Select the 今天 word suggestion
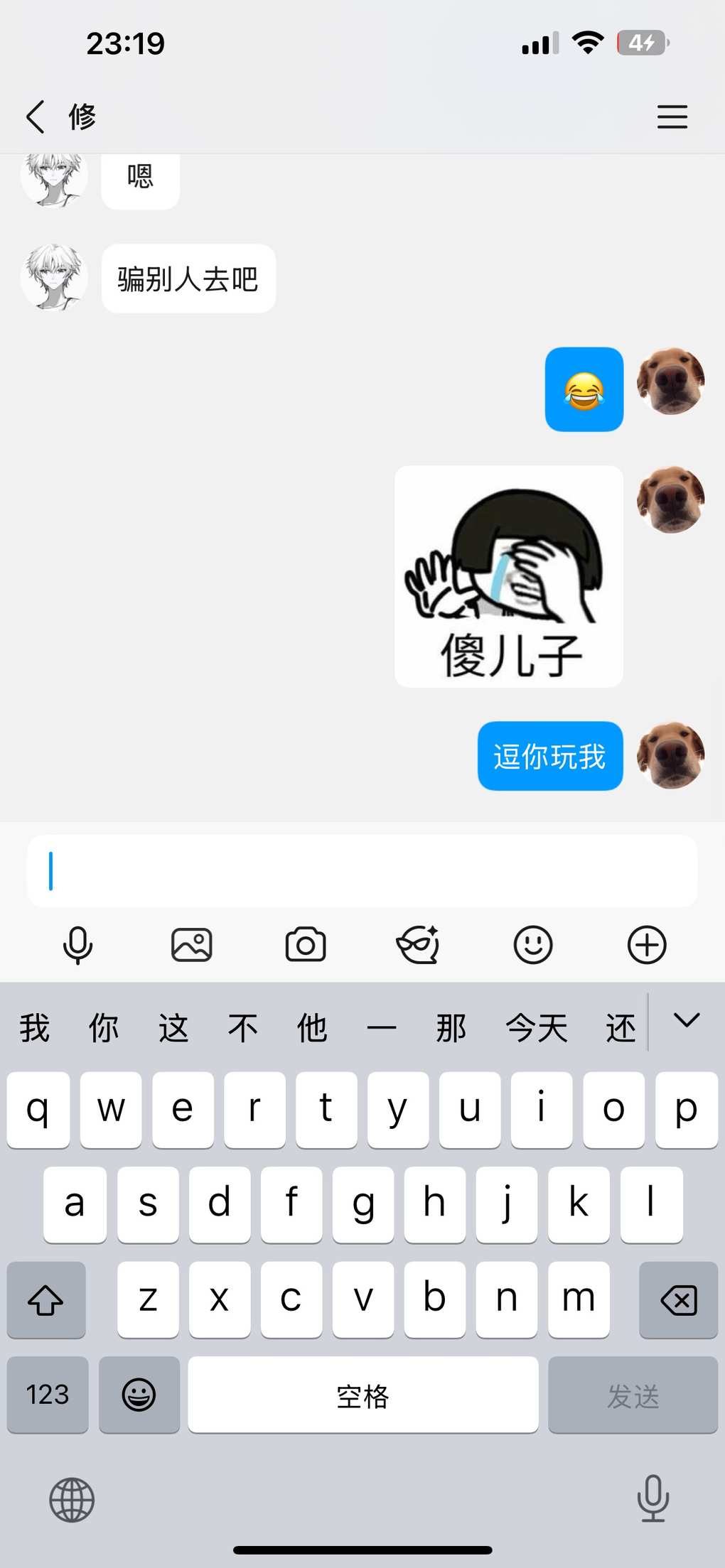The width and height of the screenshot is (725, 1568). tap(537, 1028)
